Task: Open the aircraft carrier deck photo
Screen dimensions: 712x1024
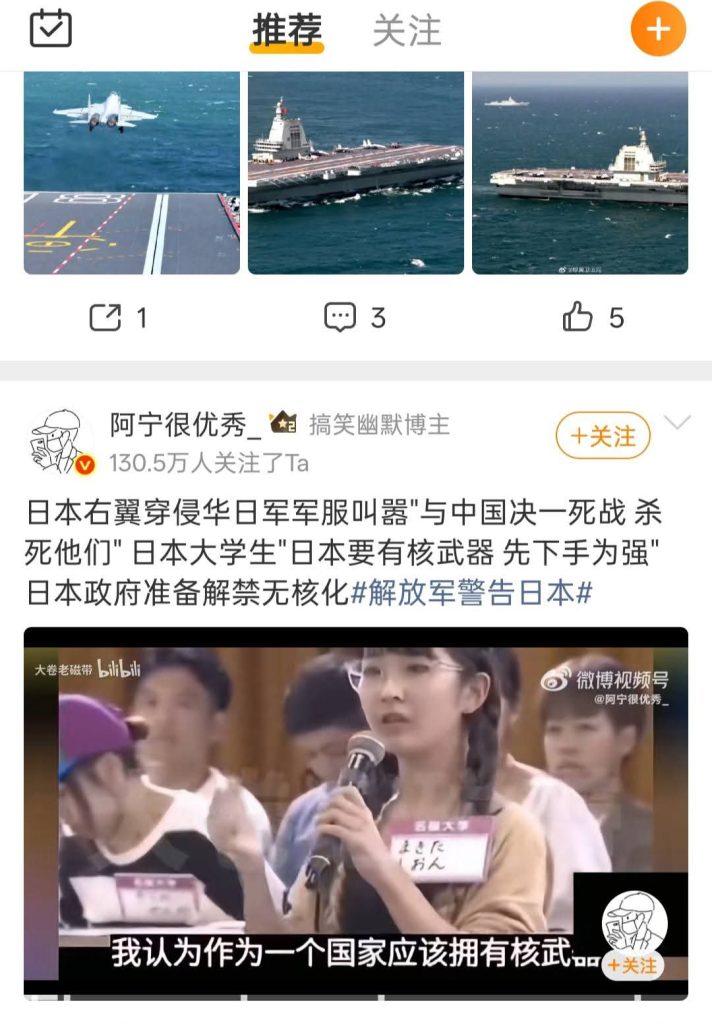Action: tap(356, 172)
